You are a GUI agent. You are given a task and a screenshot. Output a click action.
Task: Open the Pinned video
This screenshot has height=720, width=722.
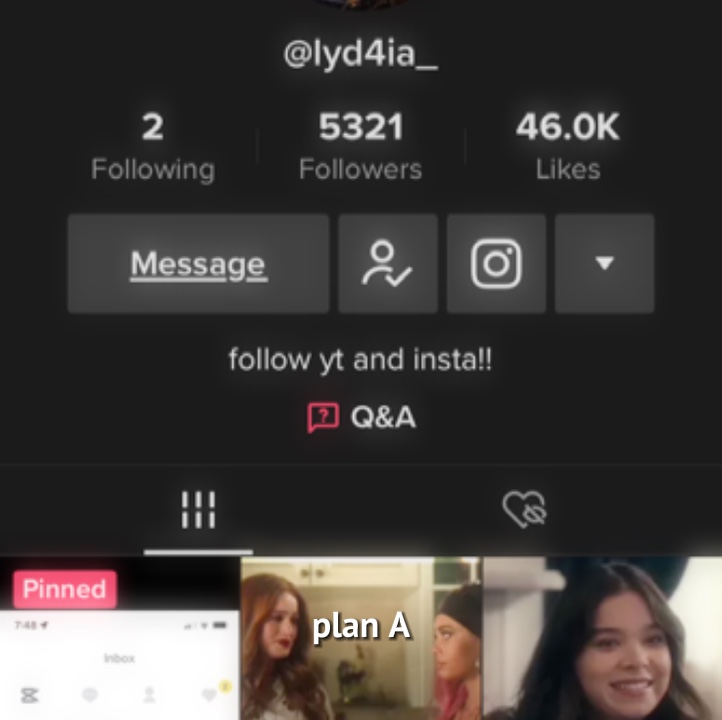pos(120,640)
